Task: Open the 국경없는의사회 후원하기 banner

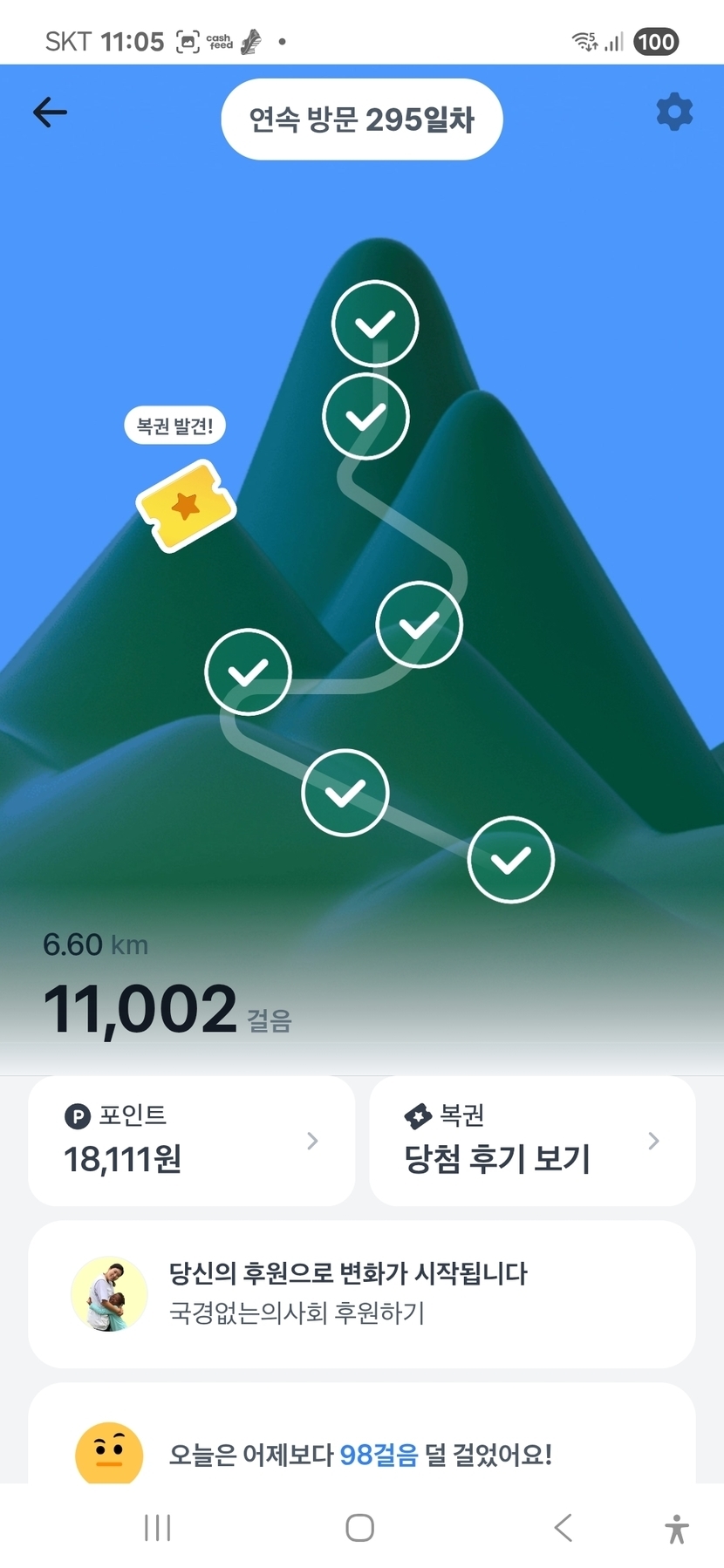Action: click(362, 1294)
